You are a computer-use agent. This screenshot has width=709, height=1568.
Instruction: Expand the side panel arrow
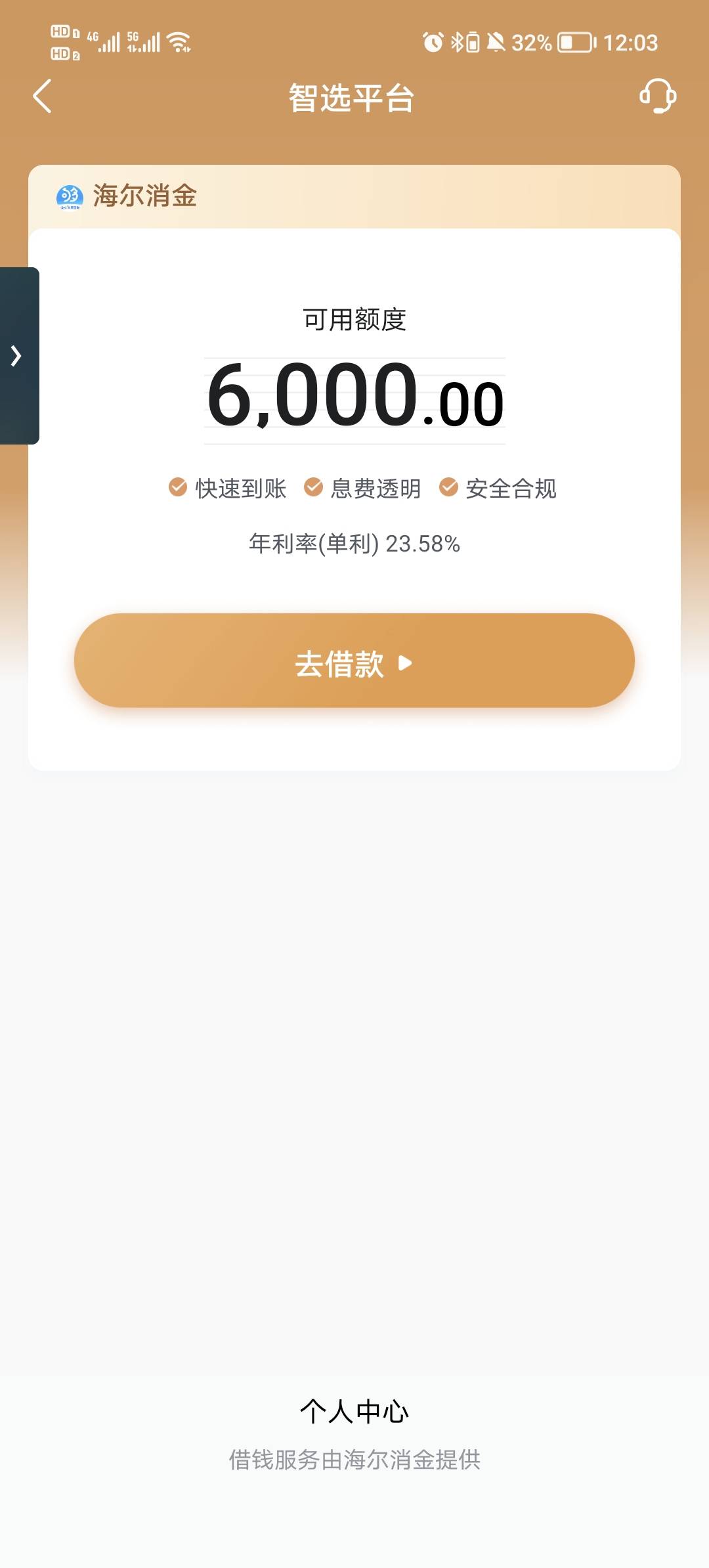(18, 356)
